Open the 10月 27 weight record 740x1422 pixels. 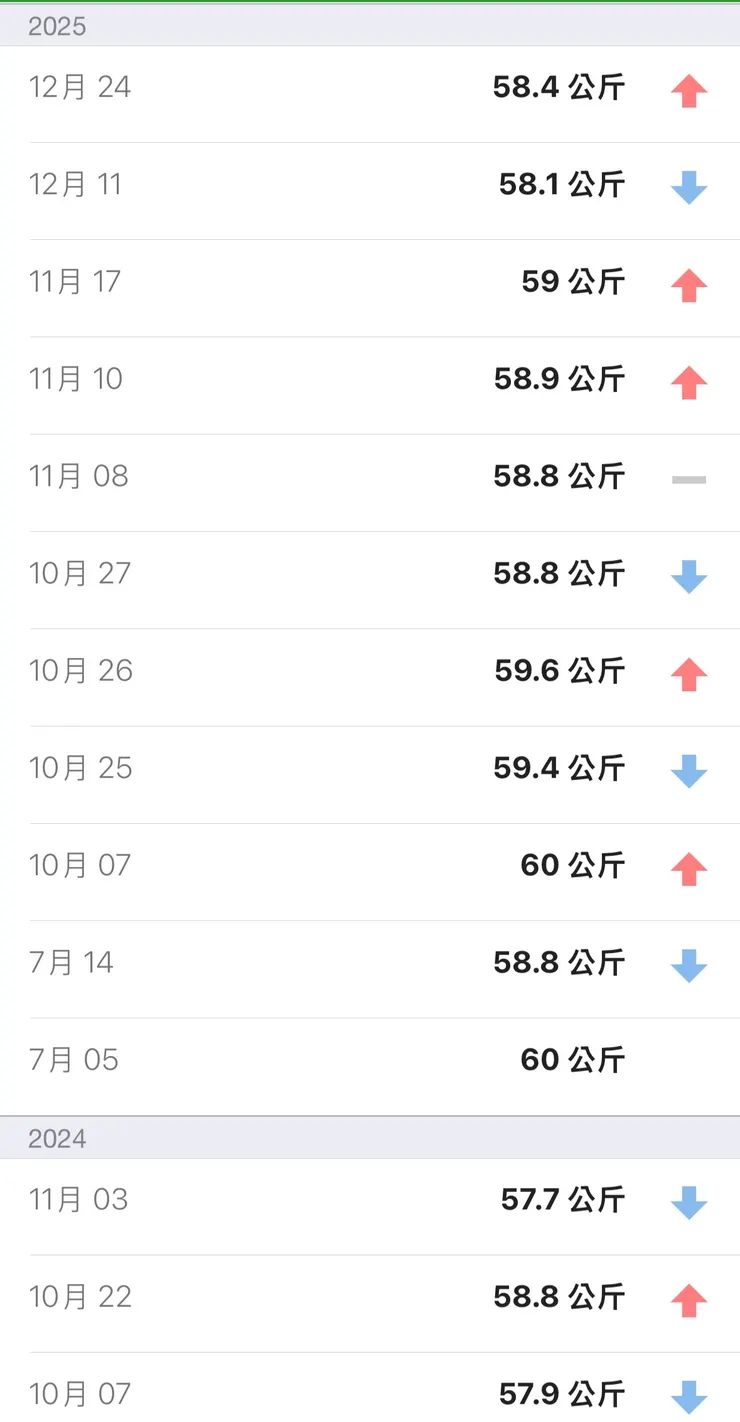pyautogui.click(x=370, y=574)
